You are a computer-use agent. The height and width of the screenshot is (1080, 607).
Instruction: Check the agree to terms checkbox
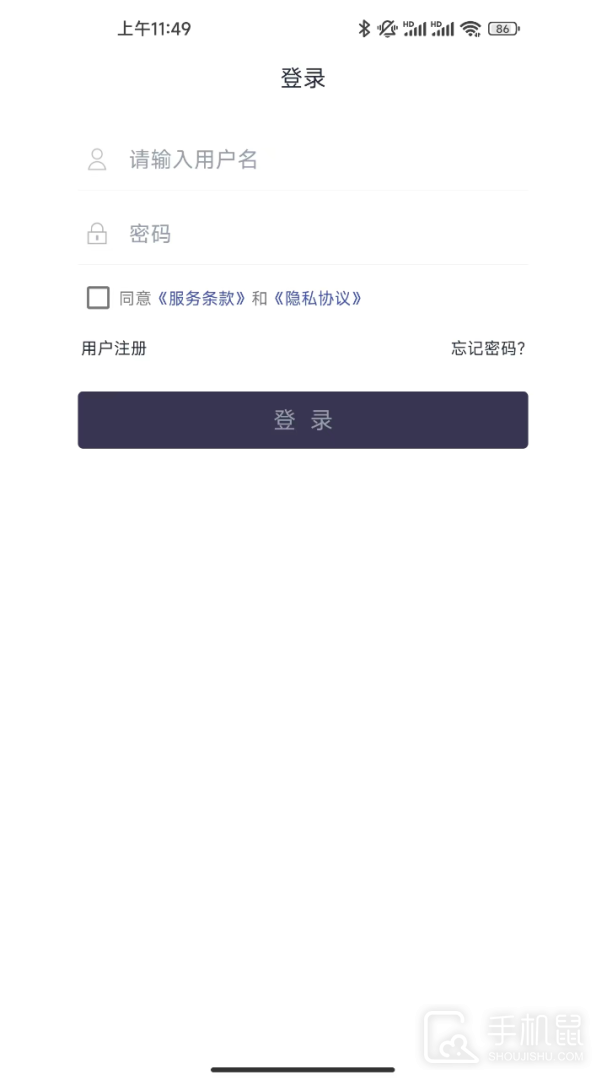(x=98, y=297)
